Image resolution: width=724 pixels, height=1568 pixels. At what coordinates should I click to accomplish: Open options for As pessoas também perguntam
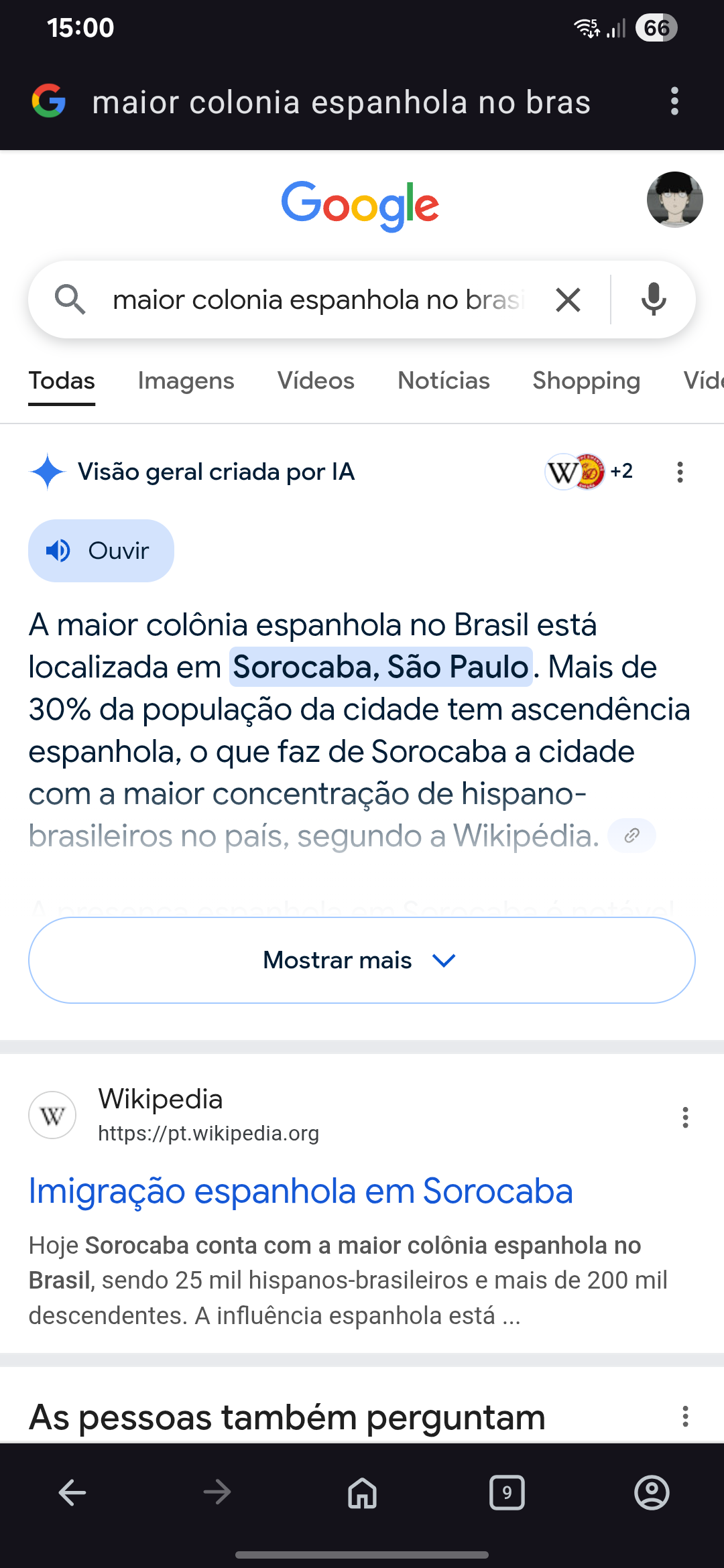685,1417
